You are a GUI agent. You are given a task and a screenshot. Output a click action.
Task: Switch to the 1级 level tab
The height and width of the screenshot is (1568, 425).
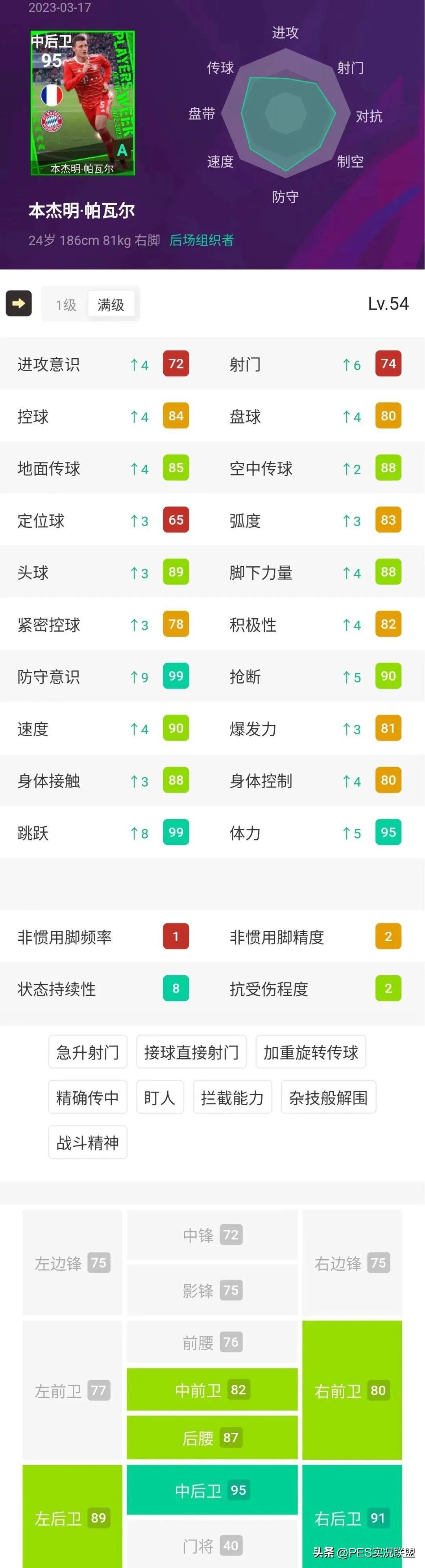(66, 304)
